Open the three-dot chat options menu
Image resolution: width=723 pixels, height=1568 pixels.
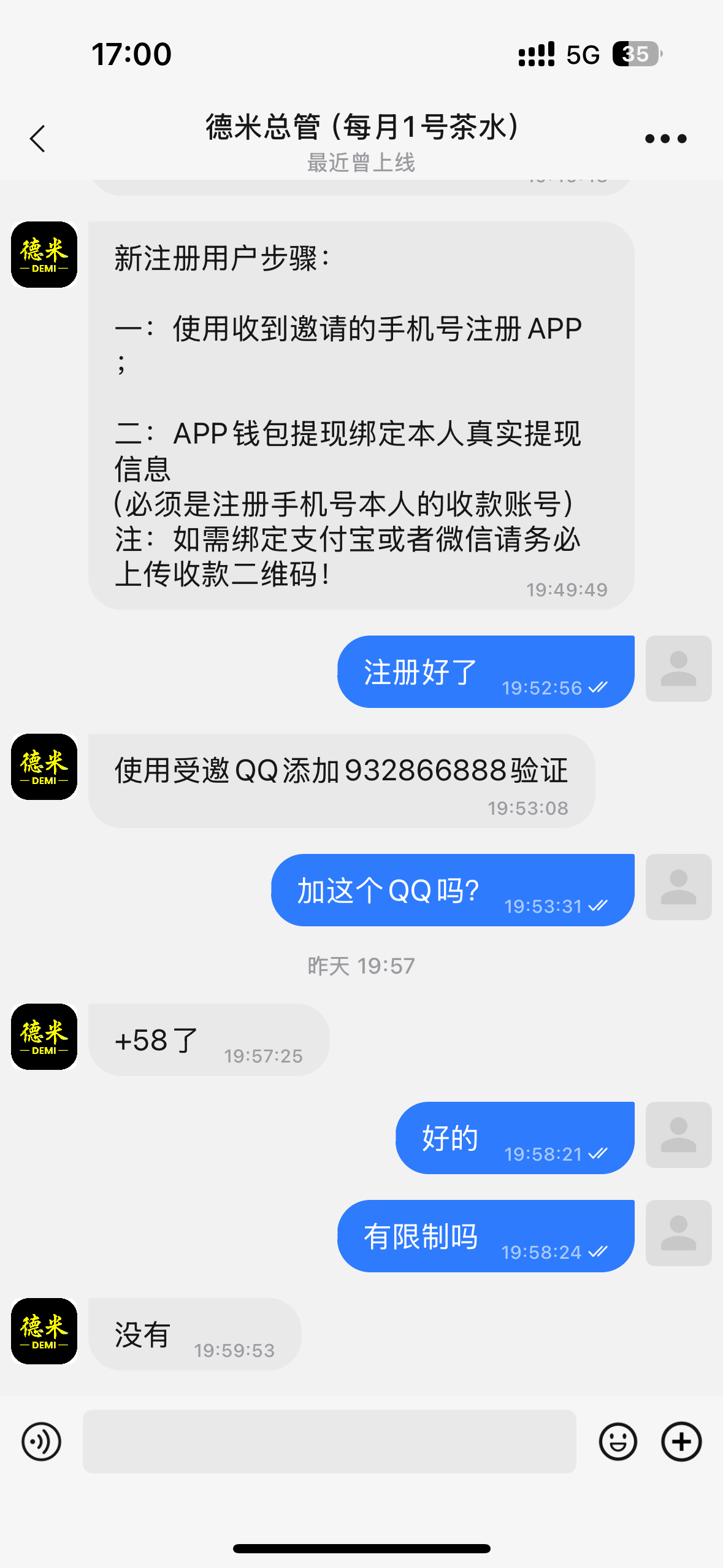665,139
